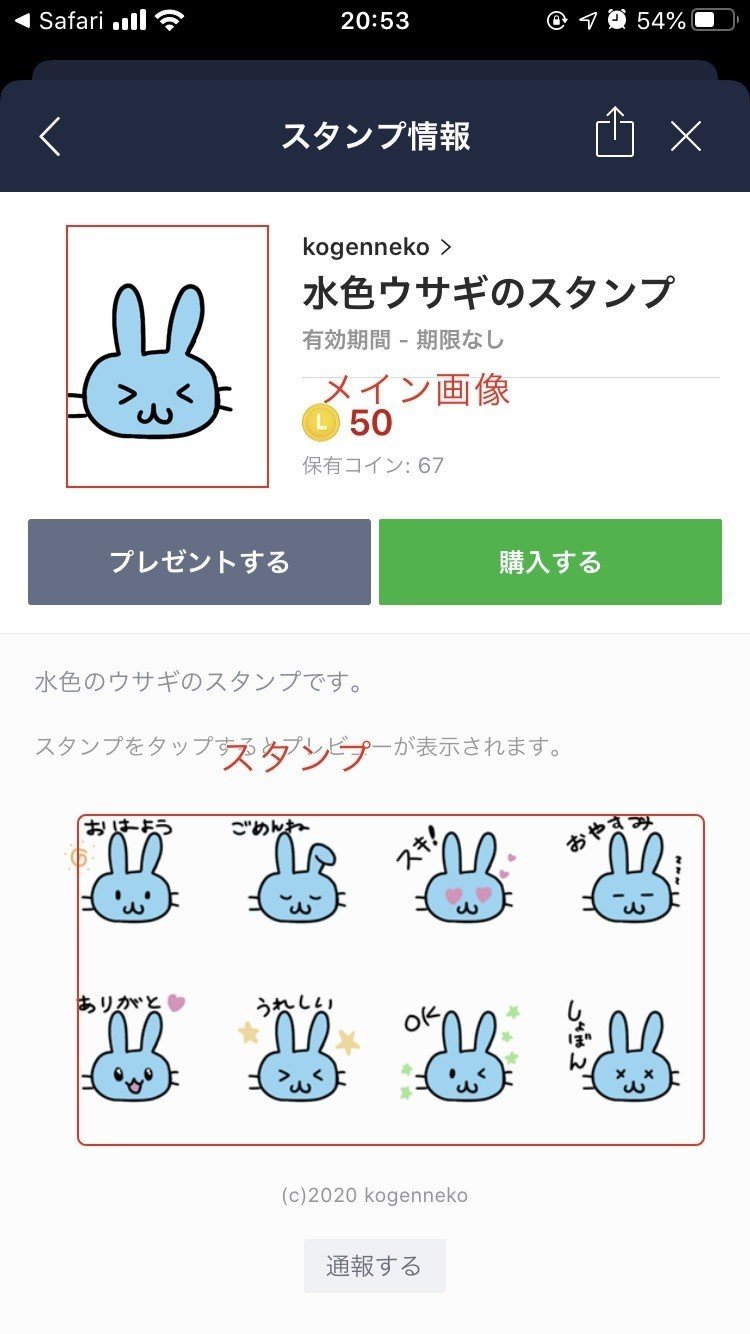This screenshot has width=750, height=1334.
Task: Tap the main rabbit image at top
Action: pyautogui.click(x=167, y=354)
